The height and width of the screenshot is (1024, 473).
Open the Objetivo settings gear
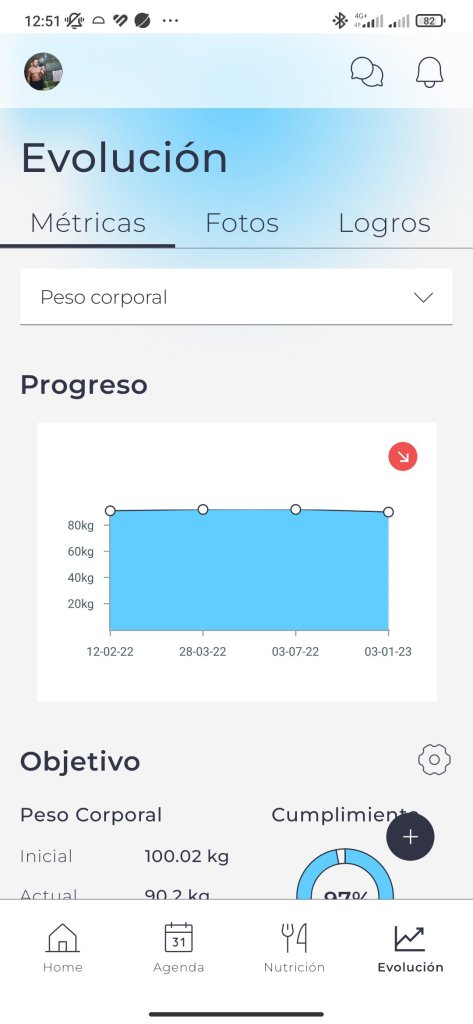[434, 760]
